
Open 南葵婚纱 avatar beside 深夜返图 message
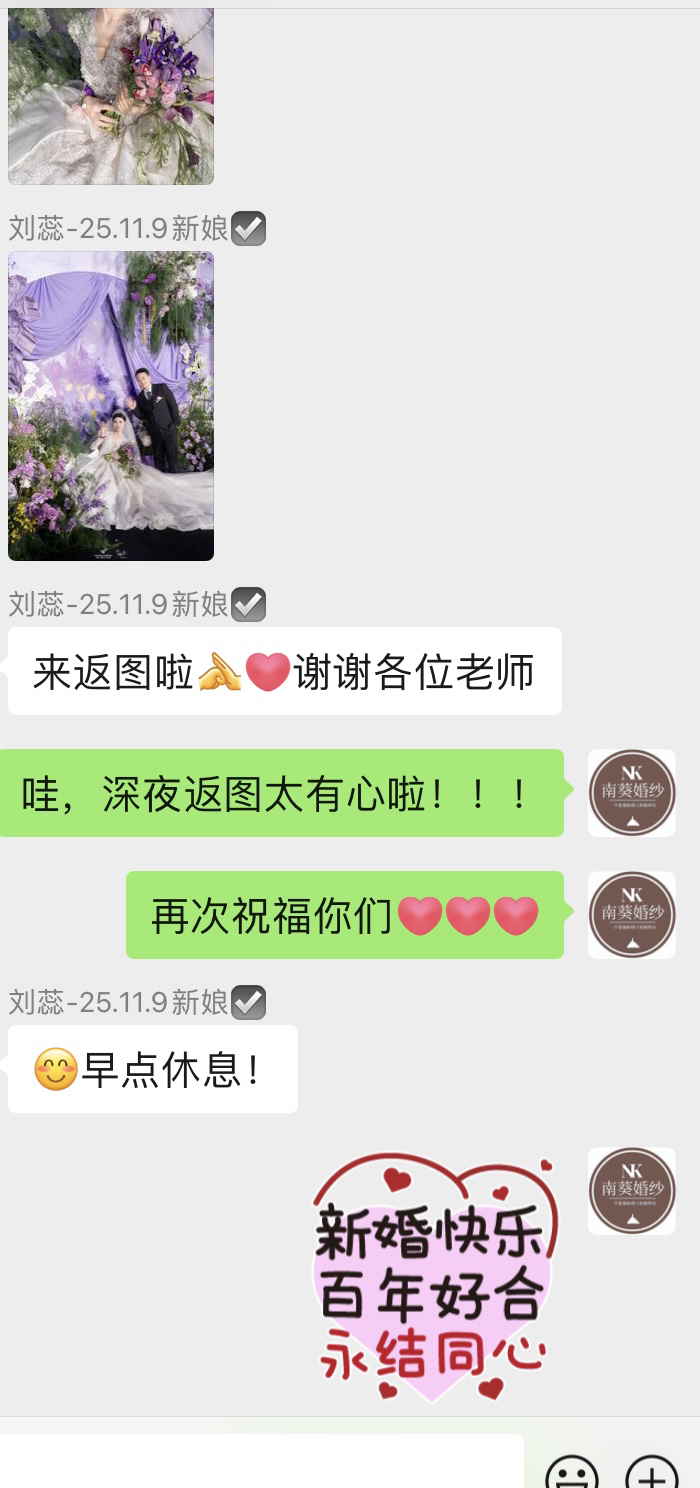[631, 792]
